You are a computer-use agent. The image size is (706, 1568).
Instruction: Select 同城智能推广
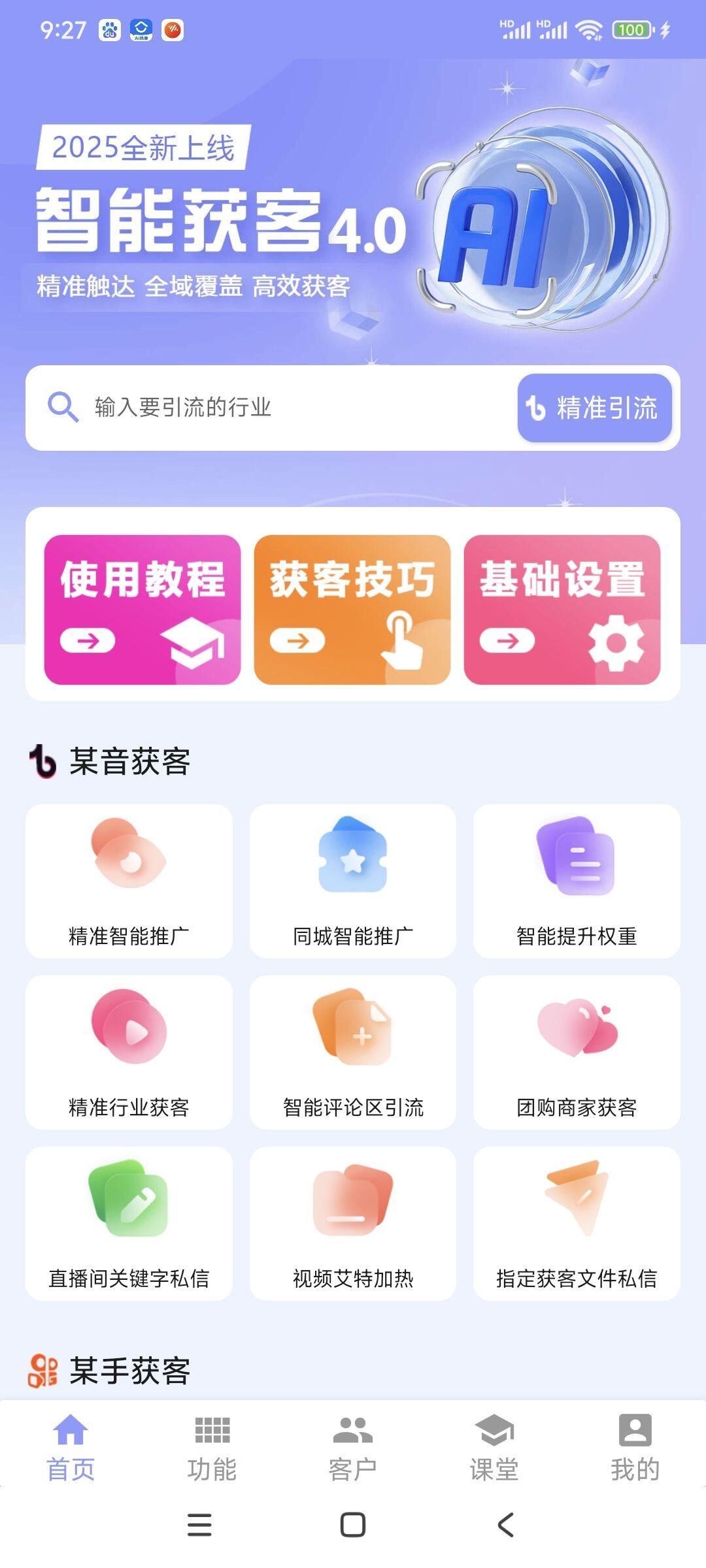(353, 881)
